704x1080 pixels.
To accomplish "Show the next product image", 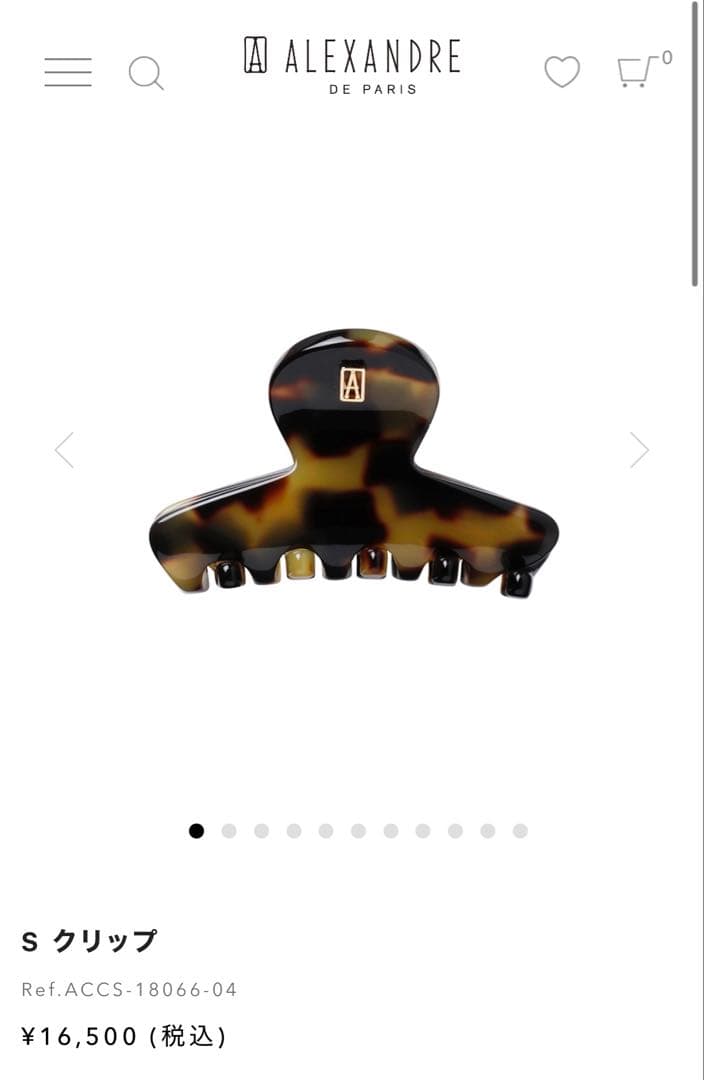I will (639, 450).
